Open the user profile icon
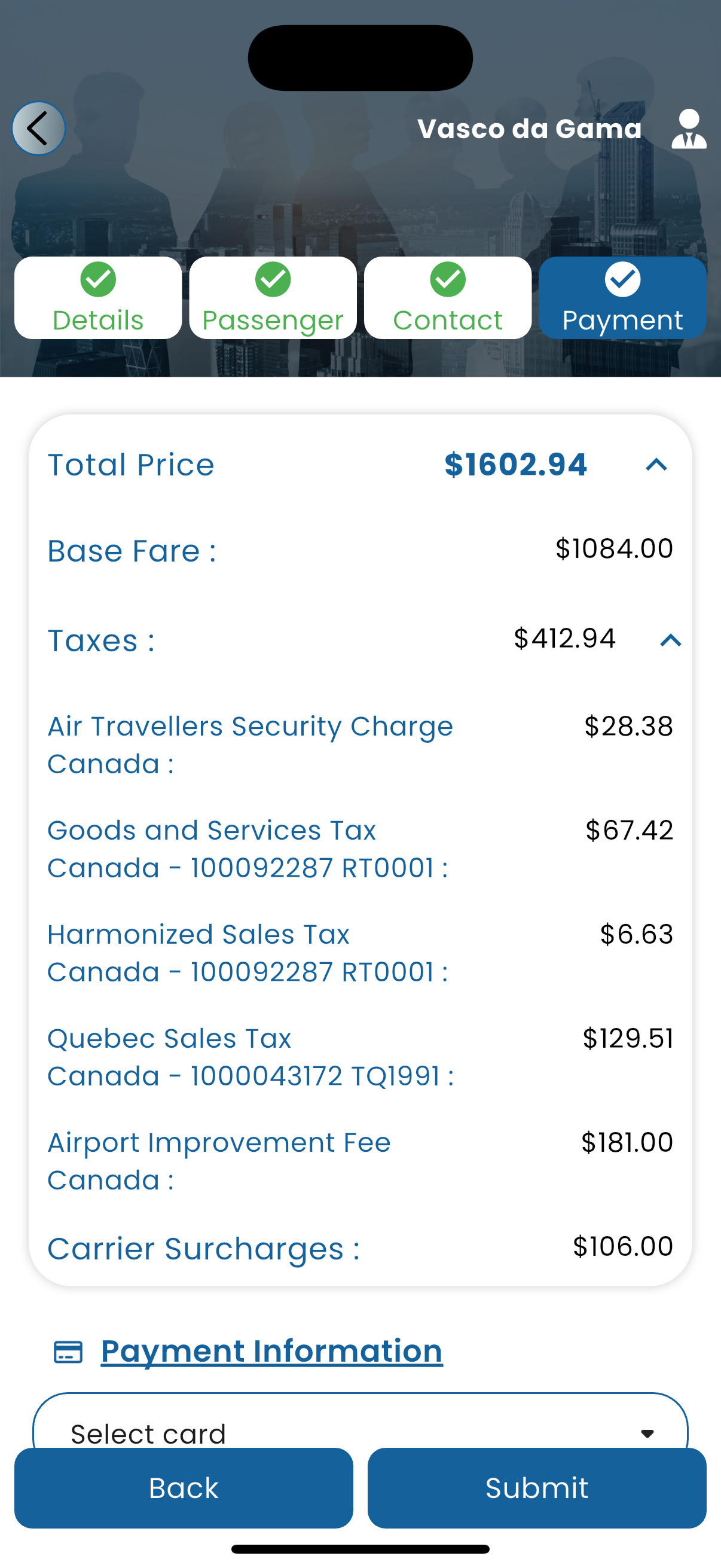 click(x=689, y=129)
